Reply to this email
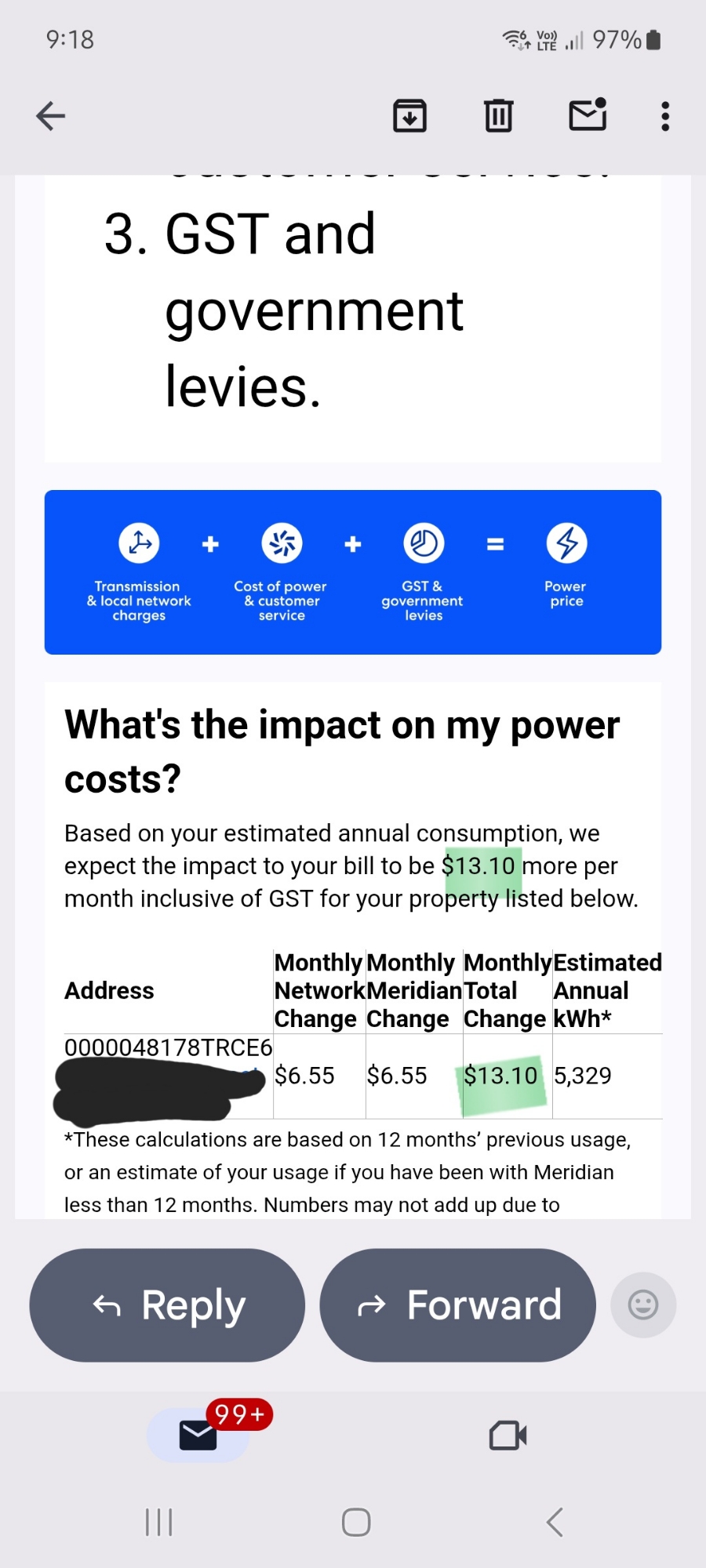 point(167,1305)
